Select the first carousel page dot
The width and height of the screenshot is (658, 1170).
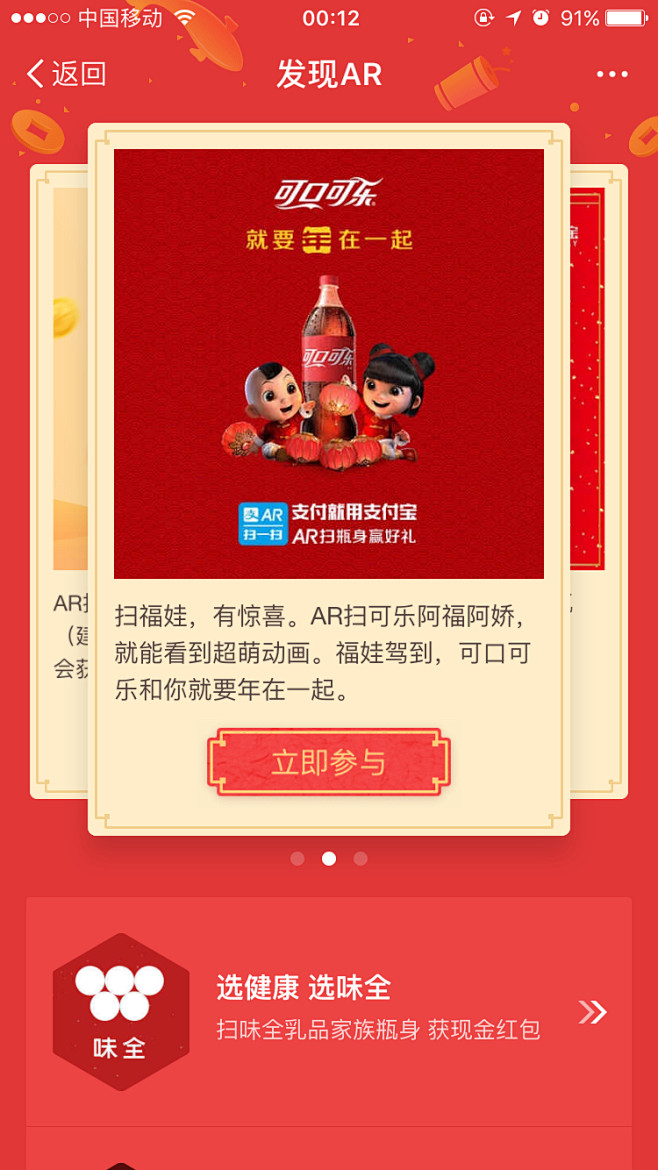click(x=297, y=858)
